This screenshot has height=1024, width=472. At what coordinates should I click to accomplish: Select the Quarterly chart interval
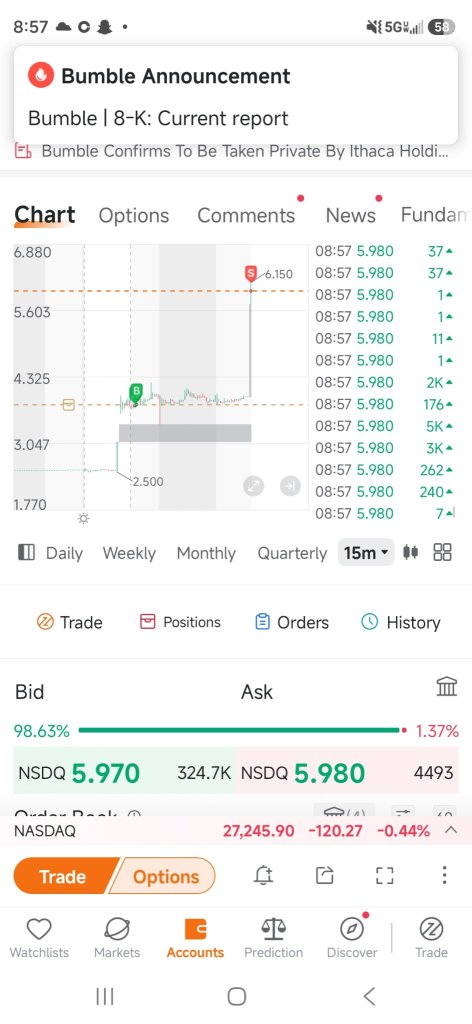292,553
